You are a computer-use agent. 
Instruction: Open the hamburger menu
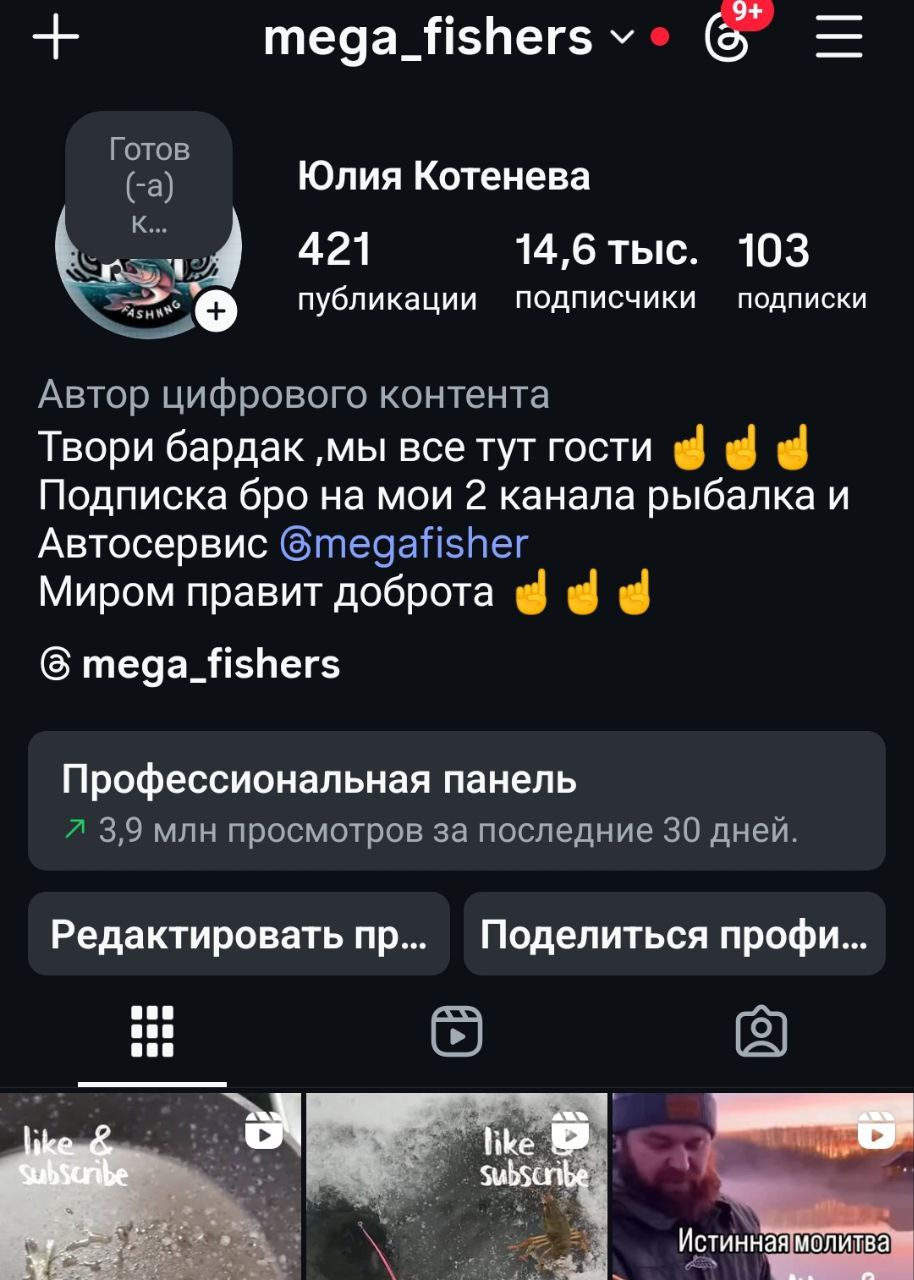838,36
